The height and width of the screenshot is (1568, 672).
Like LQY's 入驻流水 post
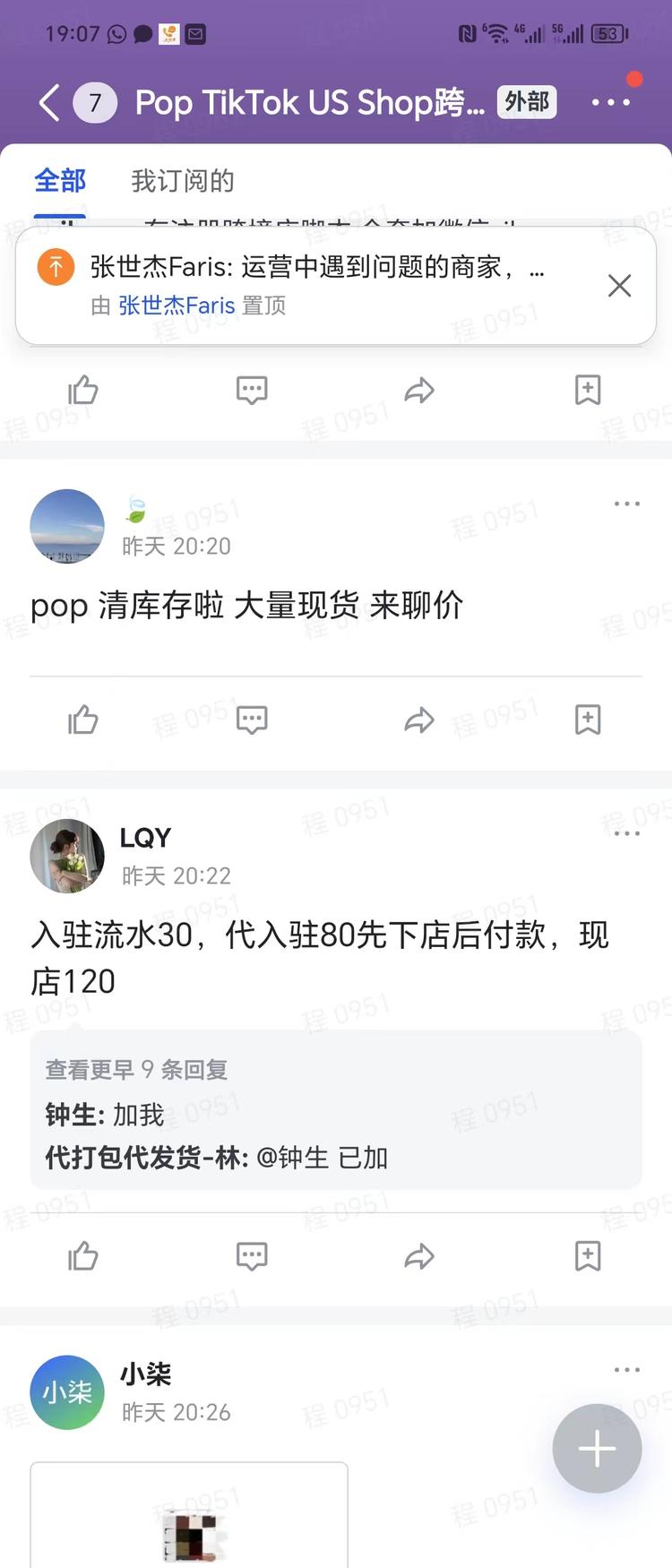pos(82,1256)
